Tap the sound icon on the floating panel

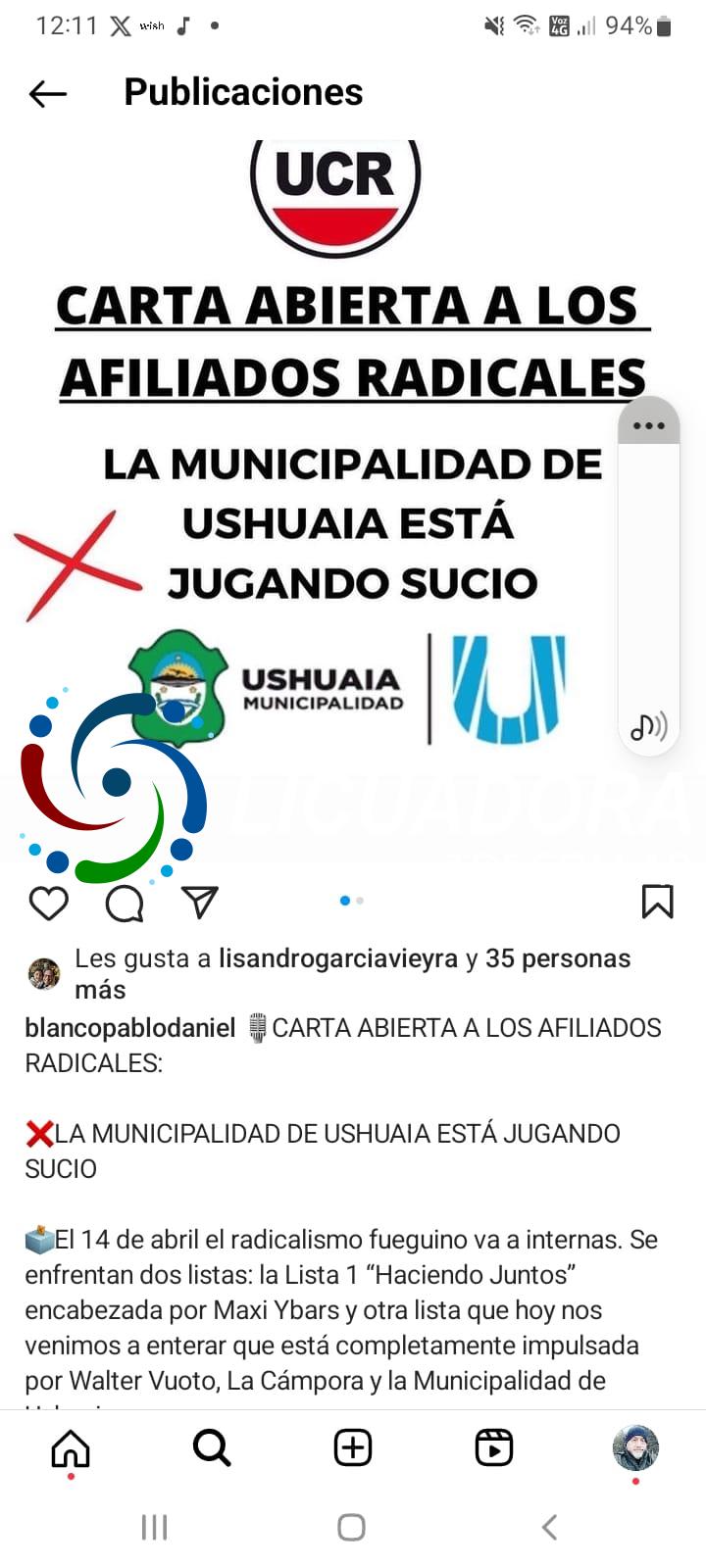pyautogui.click(x=649, y=726)
